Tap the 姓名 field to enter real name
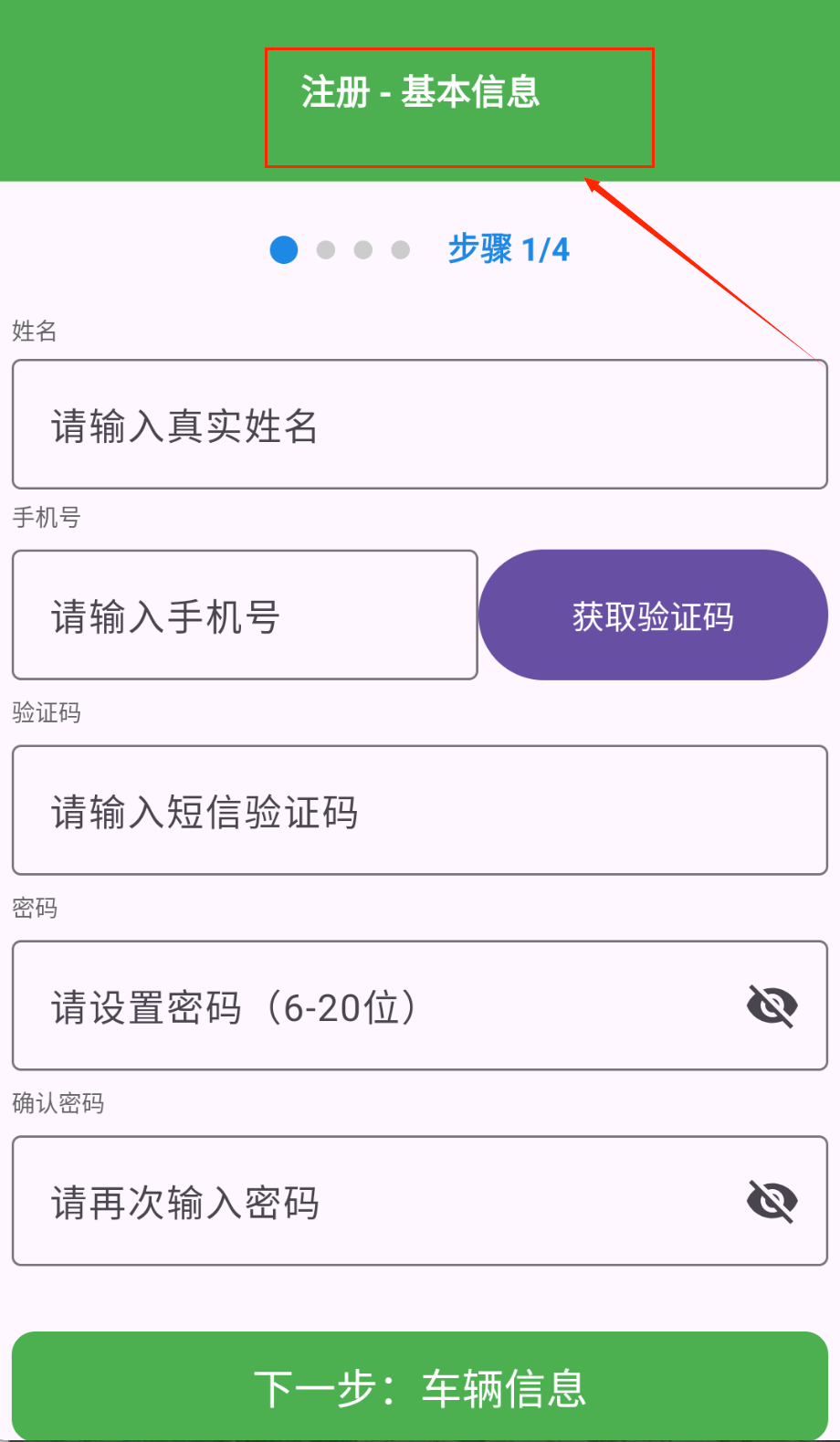This screenshot has height=1442, width=840. click(x=419, y=425)
